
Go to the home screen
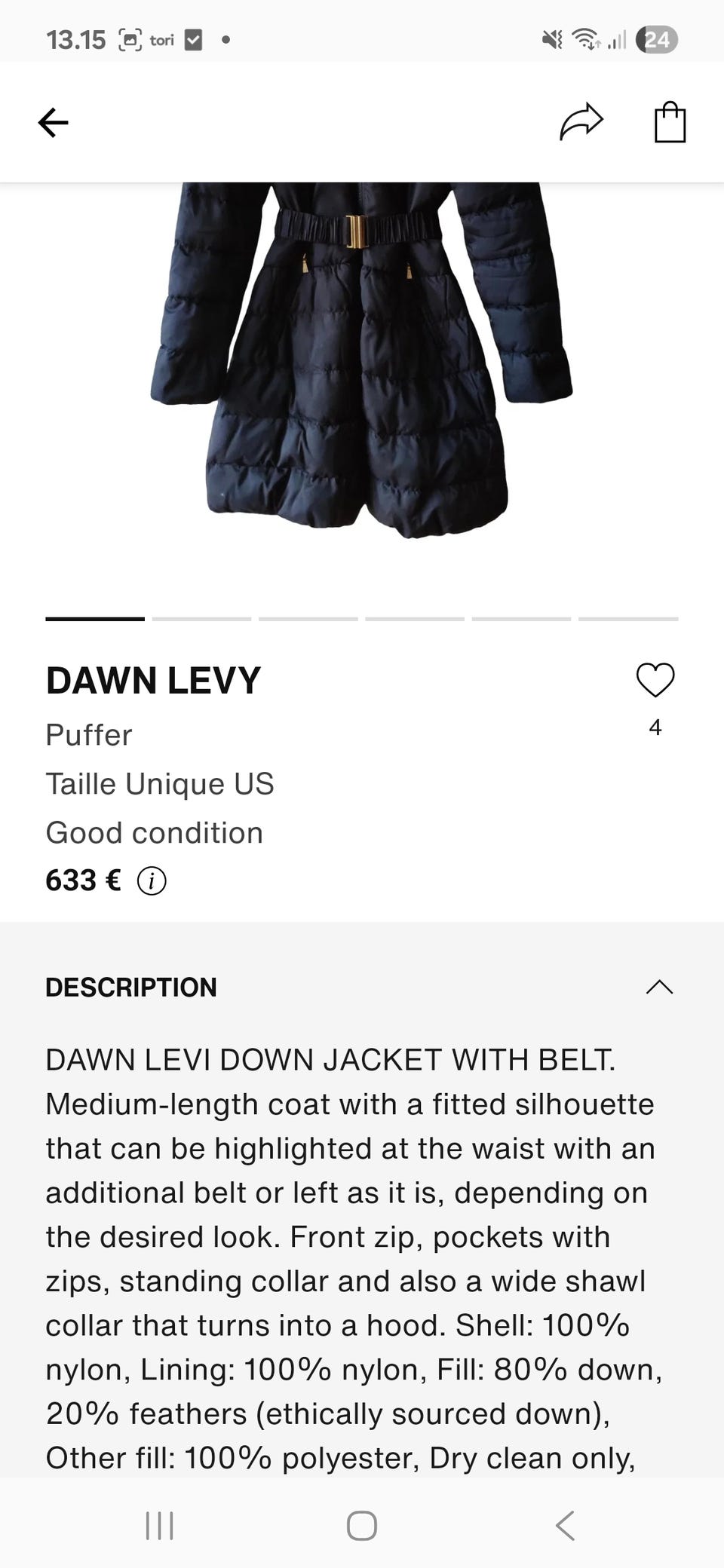tap(362, 1525)
